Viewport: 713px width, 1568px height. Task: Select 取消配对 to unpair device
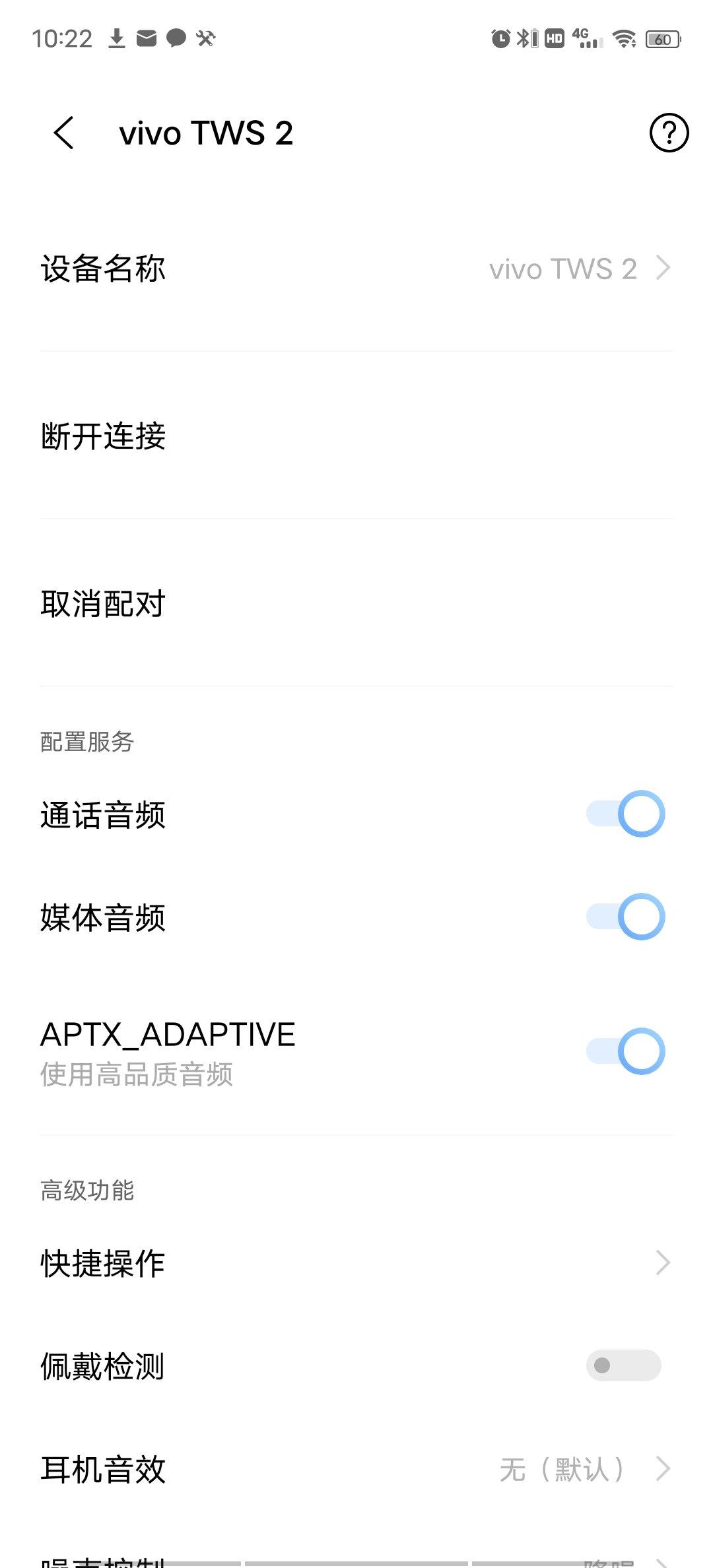[x=356, y=603]
